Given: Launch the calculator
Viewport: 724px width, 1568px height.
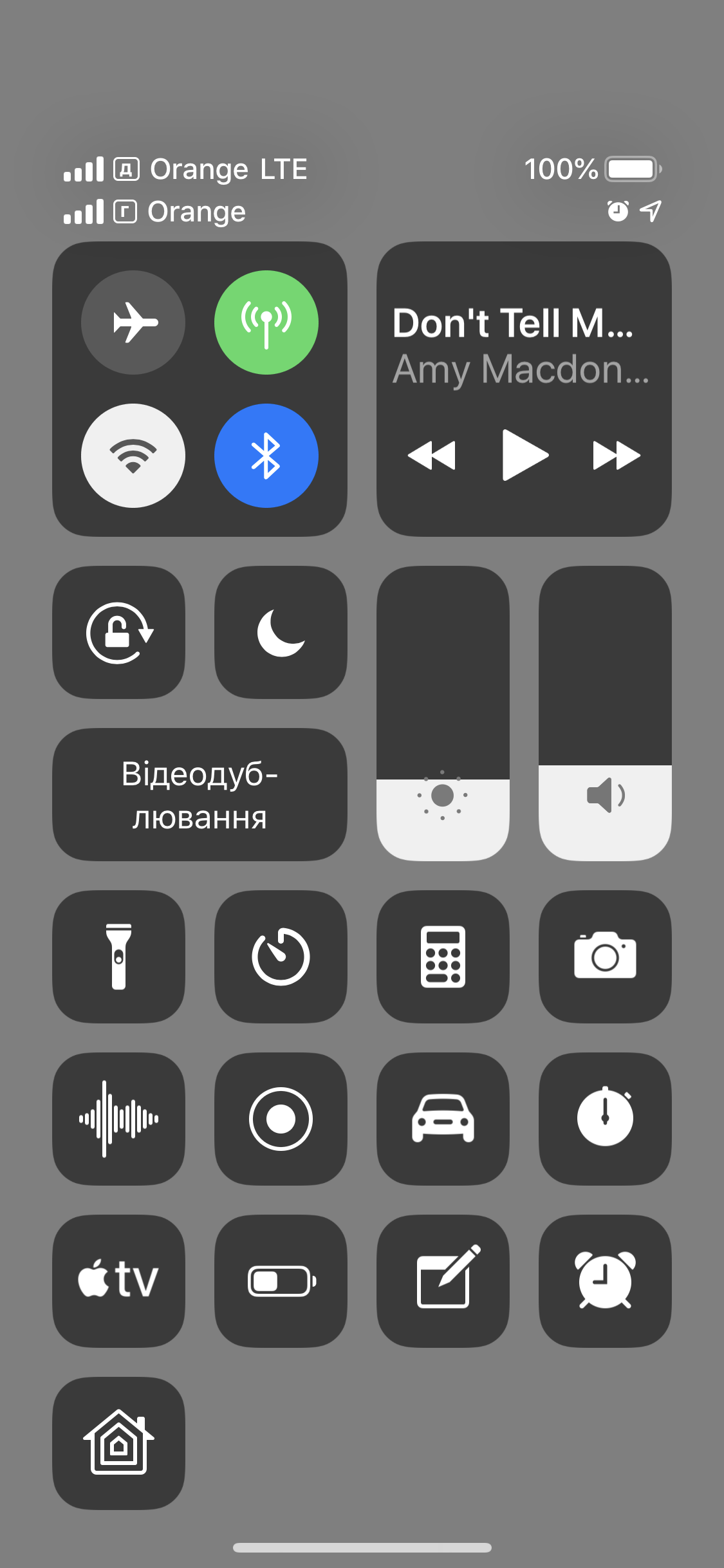Looking at the screenshot, I should 443,957.
